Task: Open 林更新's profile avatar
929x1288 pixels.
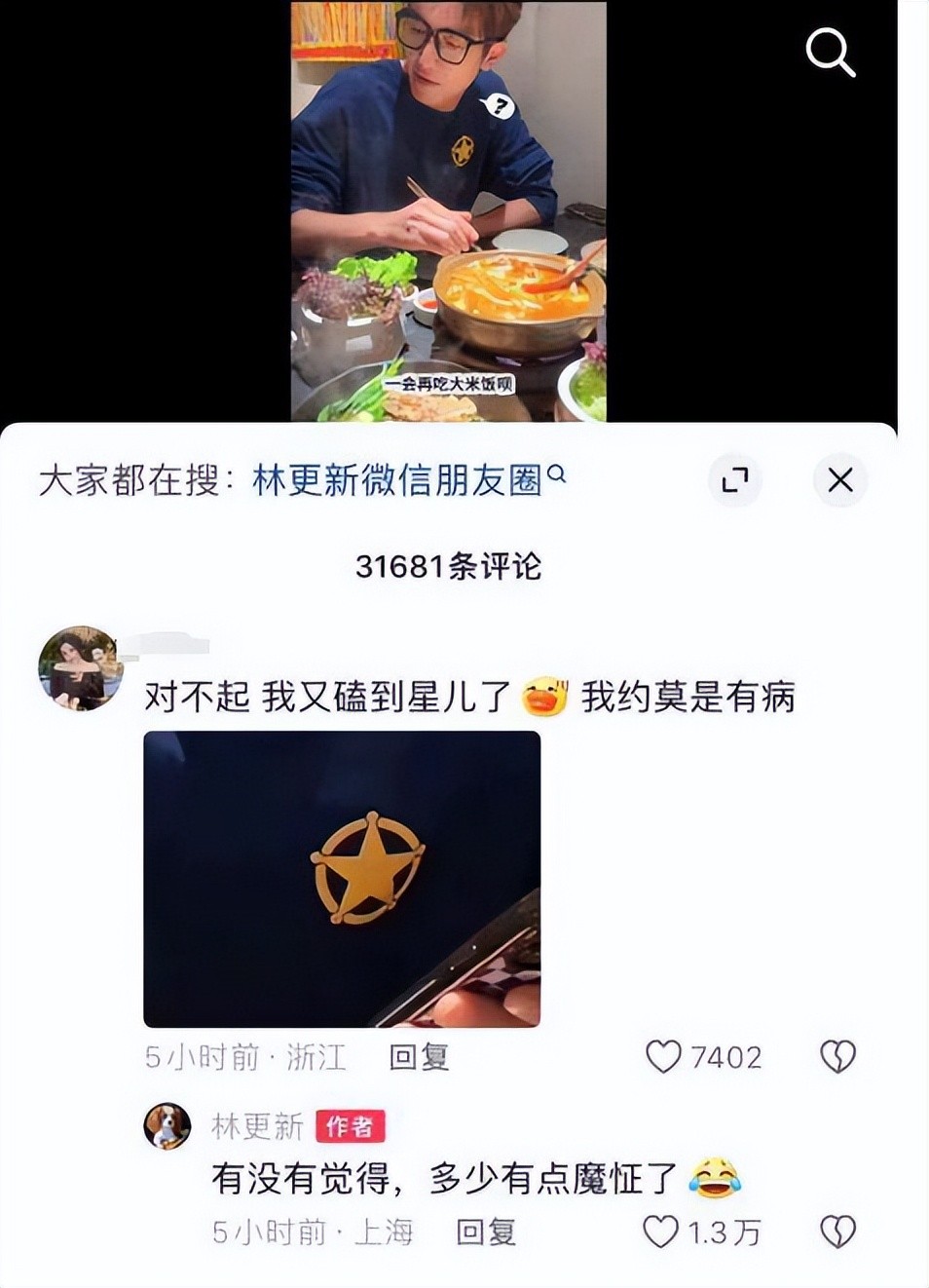Action: tap(167, 1126)
